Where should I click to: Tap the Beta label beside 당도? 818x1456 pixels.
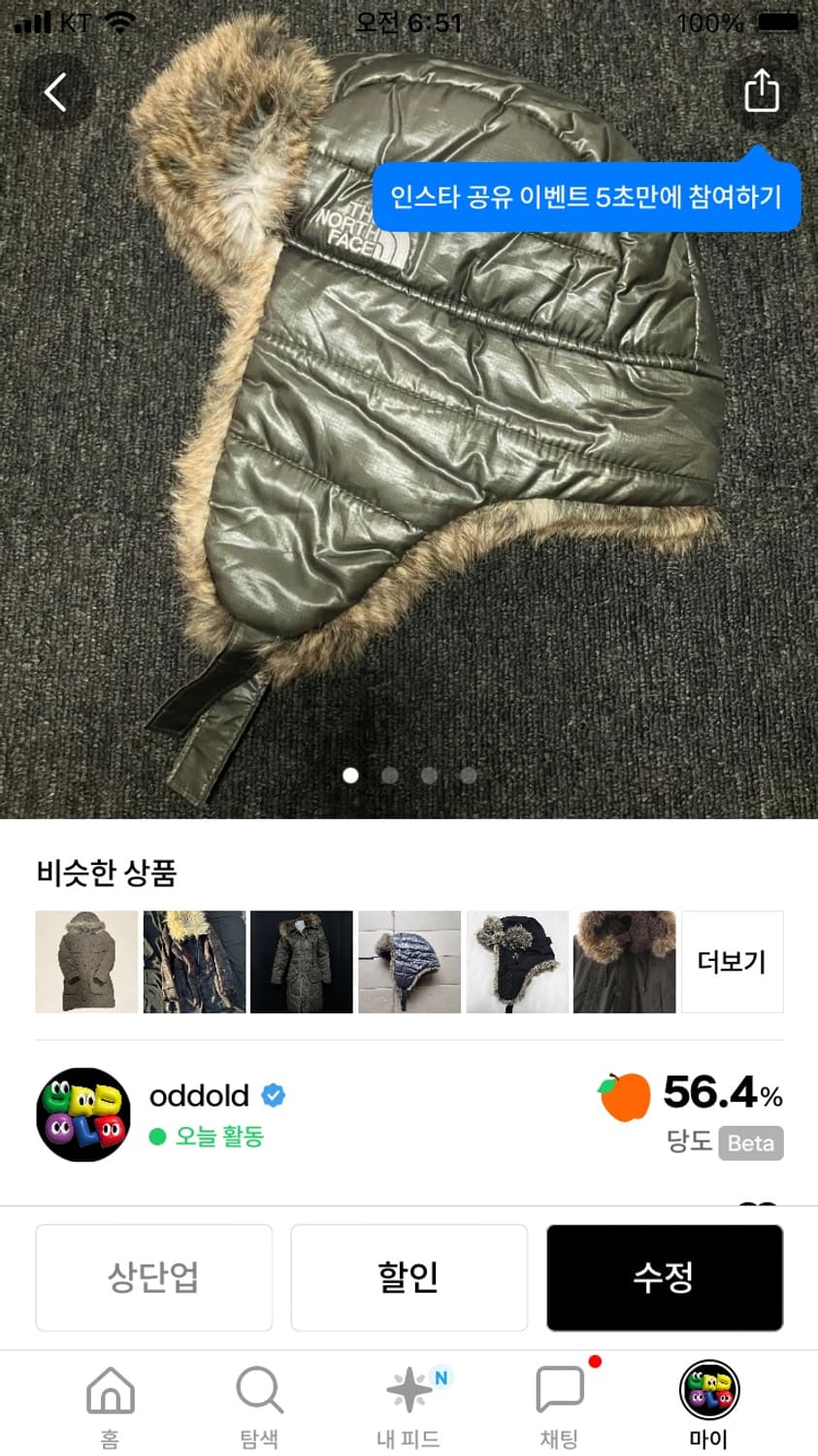pyautogui.click(x=750, y=1143)
